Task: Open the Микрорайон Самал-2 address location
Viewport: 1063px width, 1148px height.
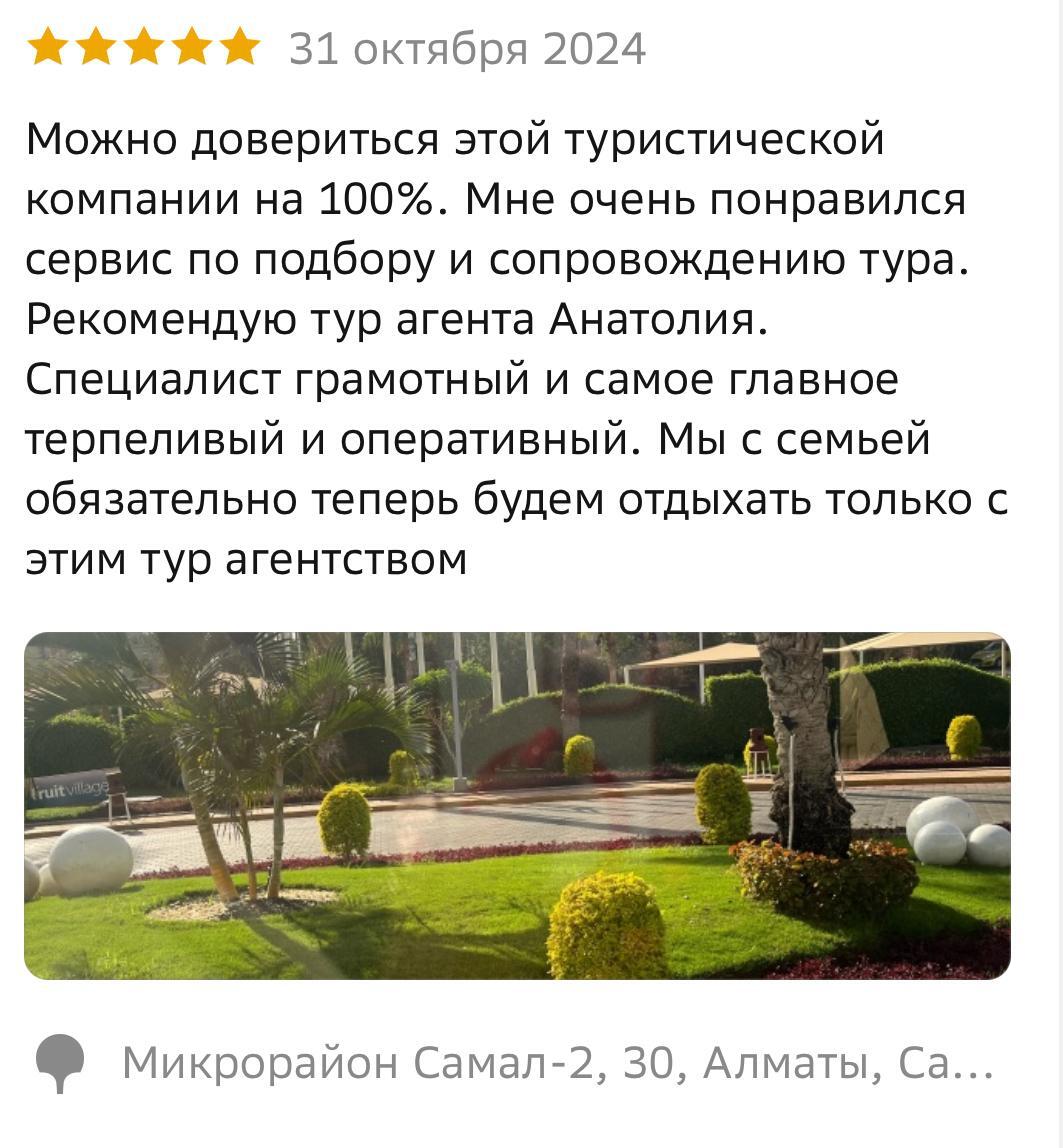Action: [x=556, y=1063]
